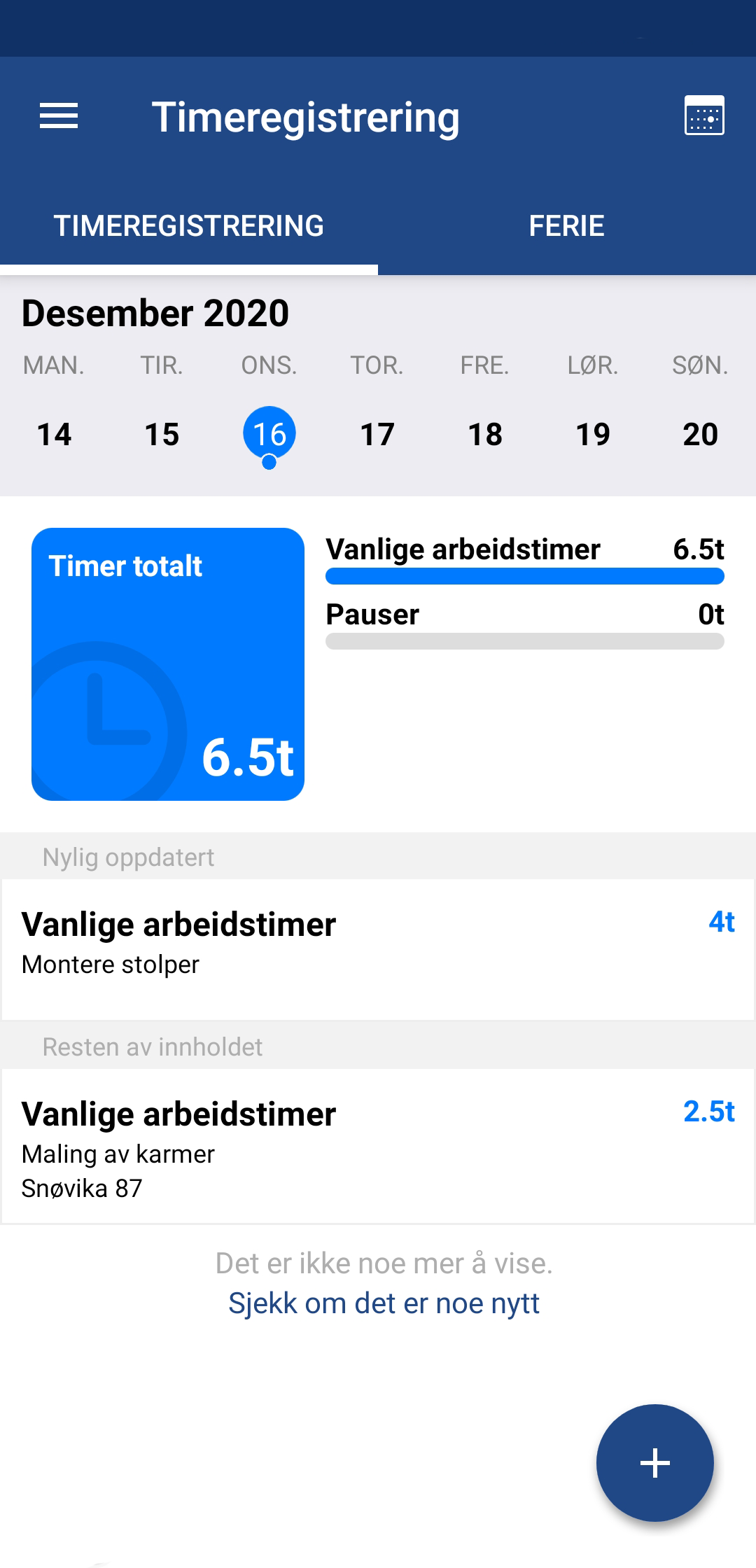
Task: Select Thursday 17 in the week row
Action: point(377,434)
